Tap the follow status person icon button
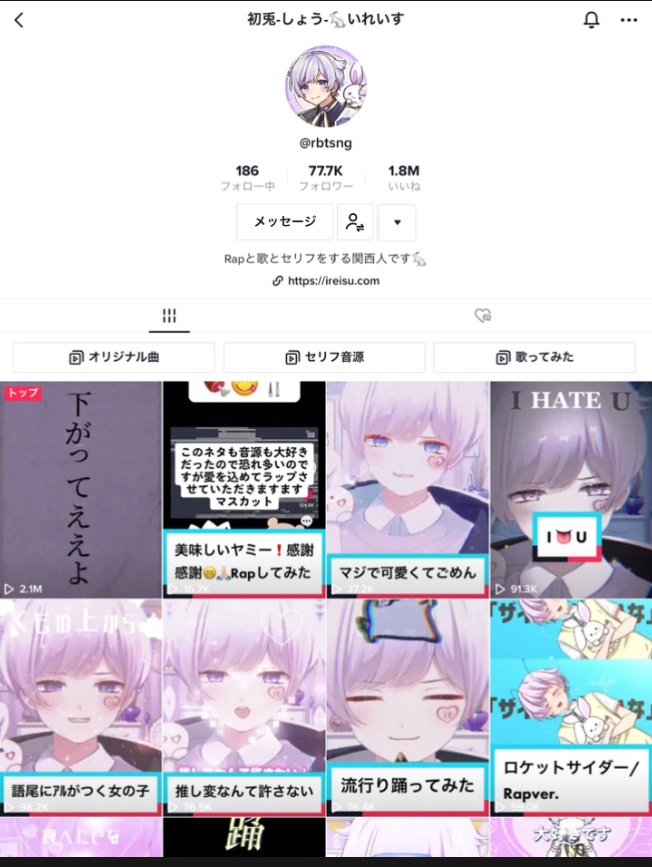652x867 pixels. tap(355, 222)
